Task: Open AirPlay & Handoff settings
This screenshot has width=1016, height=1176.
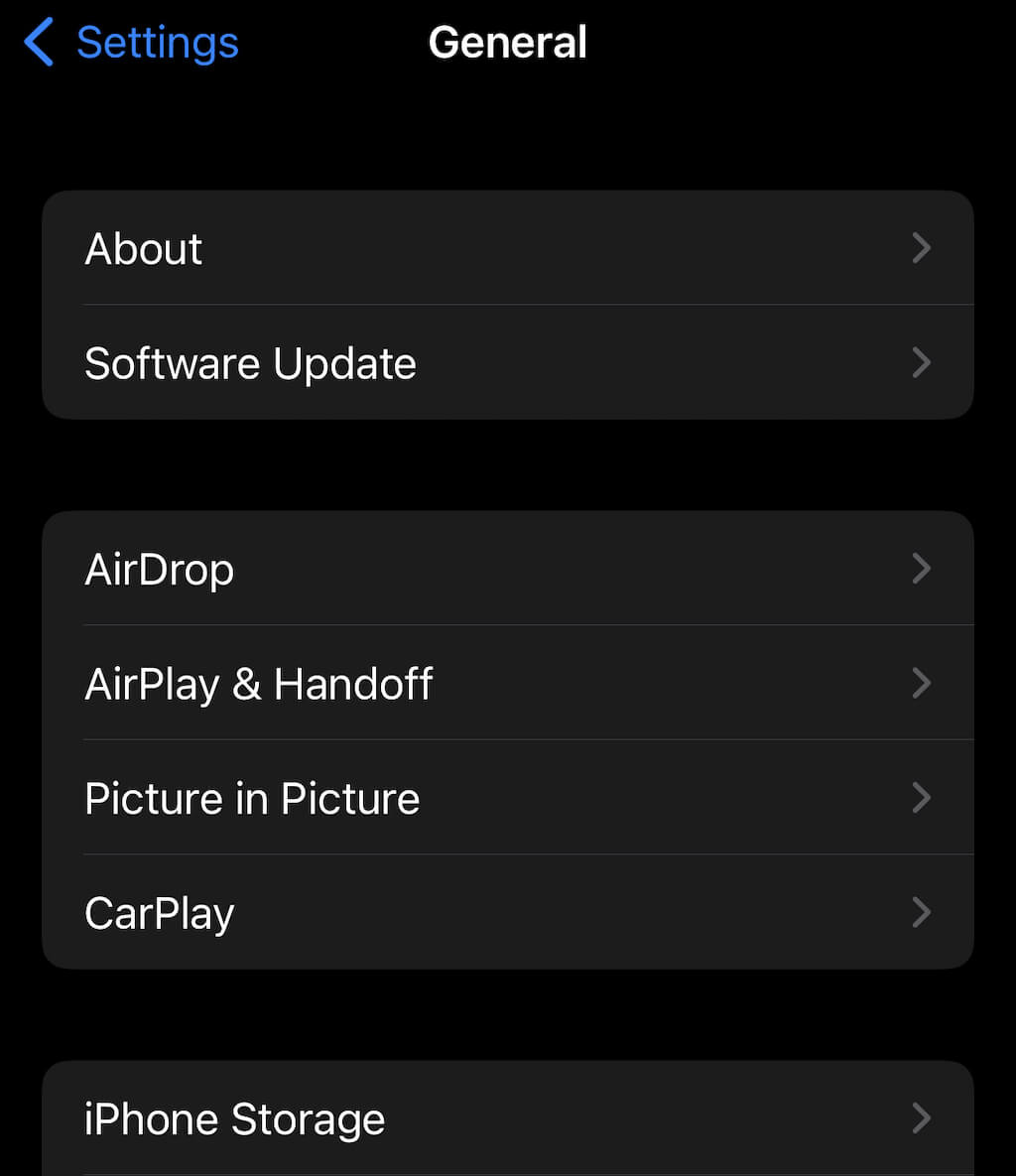Action: (x=506, y=684)
